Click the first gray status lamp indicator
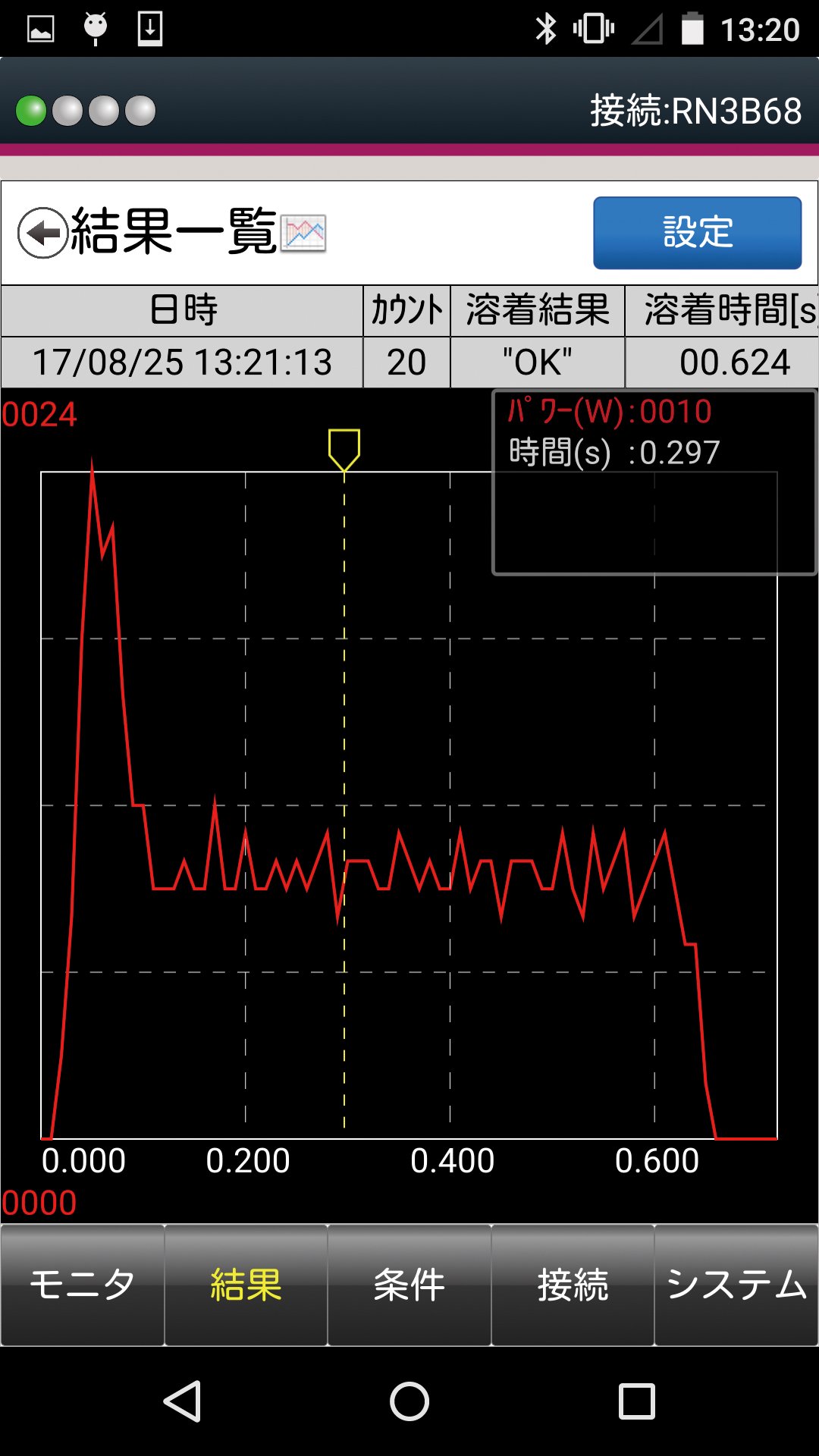This screenshot has width=819, height=1456. [67, 110]
